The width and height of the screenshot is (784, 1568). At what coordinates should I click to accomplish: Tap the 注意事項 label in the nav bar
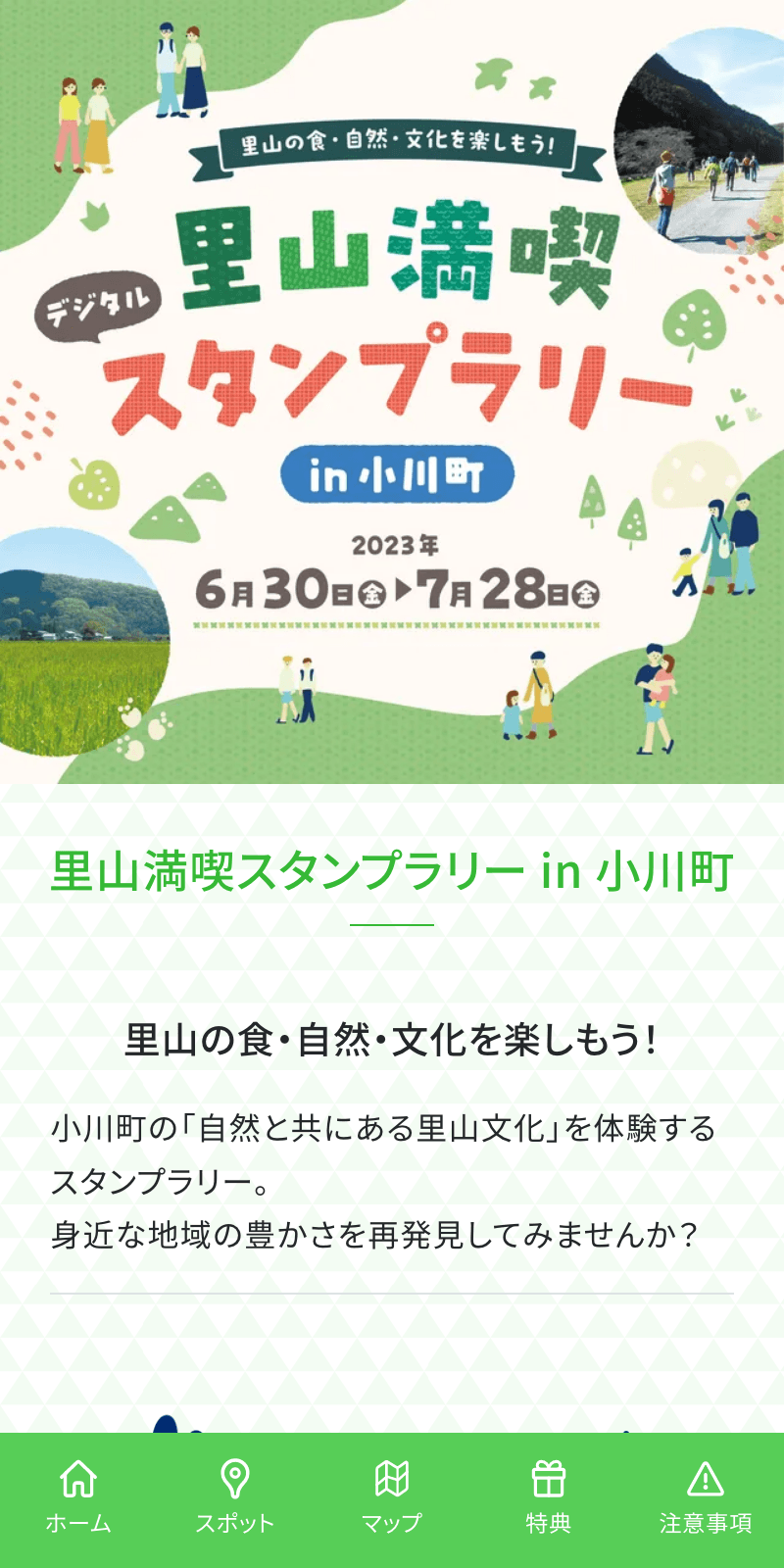coord(708,1524)
